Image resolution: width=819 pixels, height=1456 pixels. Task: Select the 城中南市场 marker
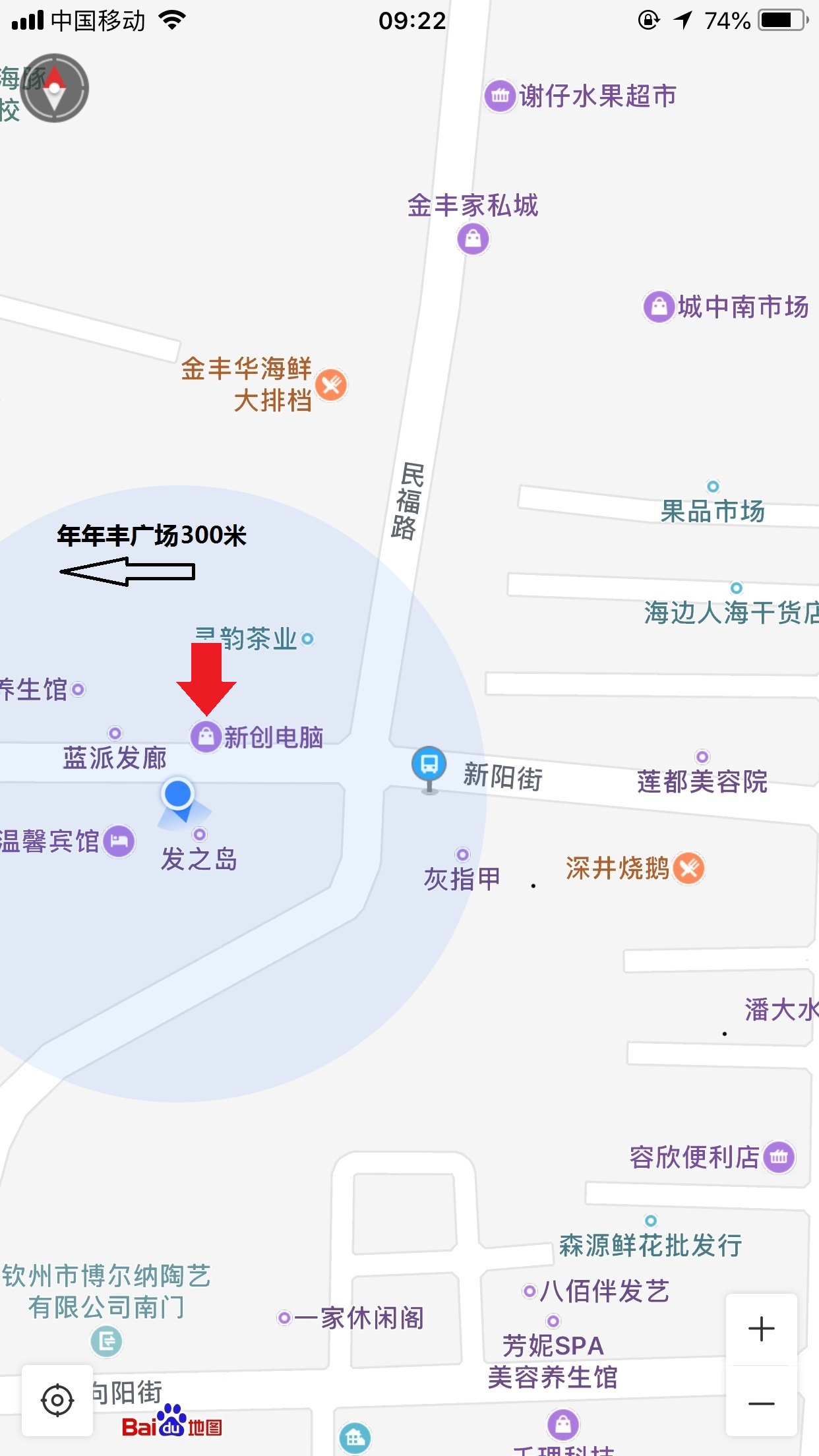(x=659, y=307)
